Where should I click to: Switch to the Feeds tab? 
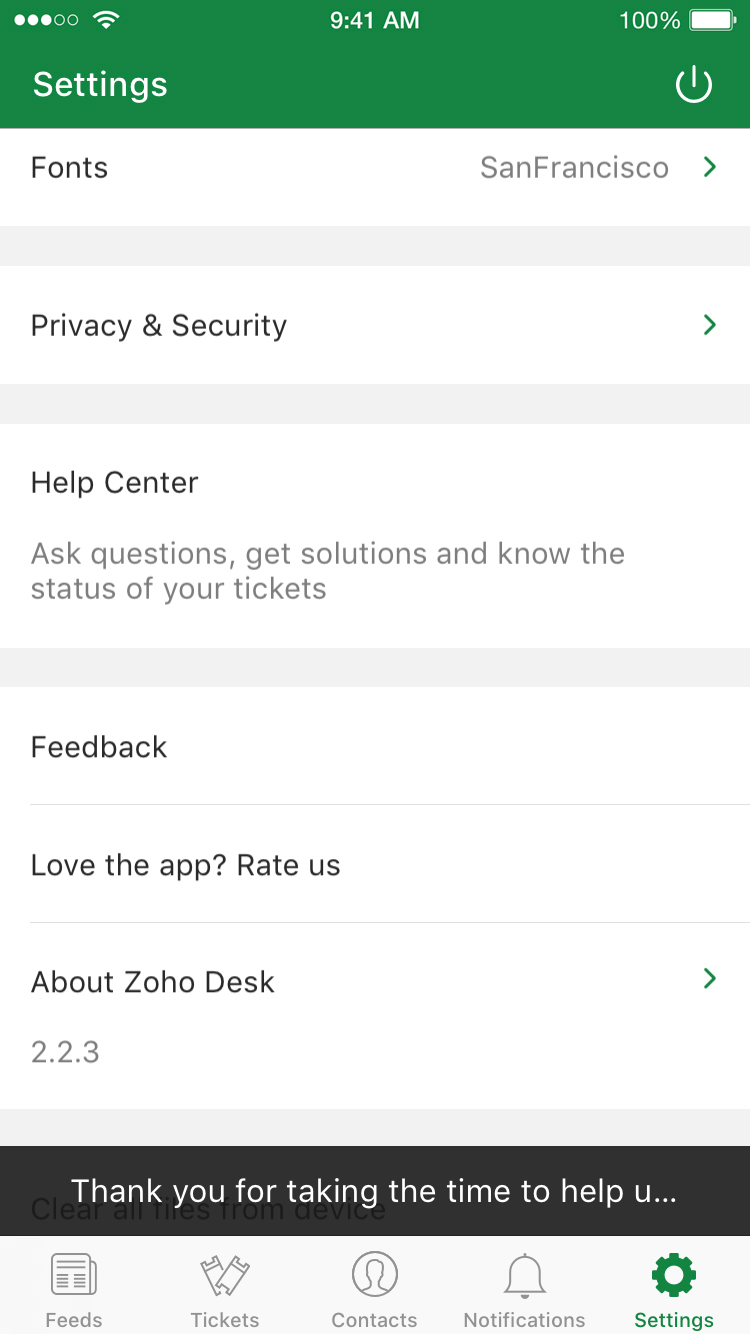point(74,1288)
